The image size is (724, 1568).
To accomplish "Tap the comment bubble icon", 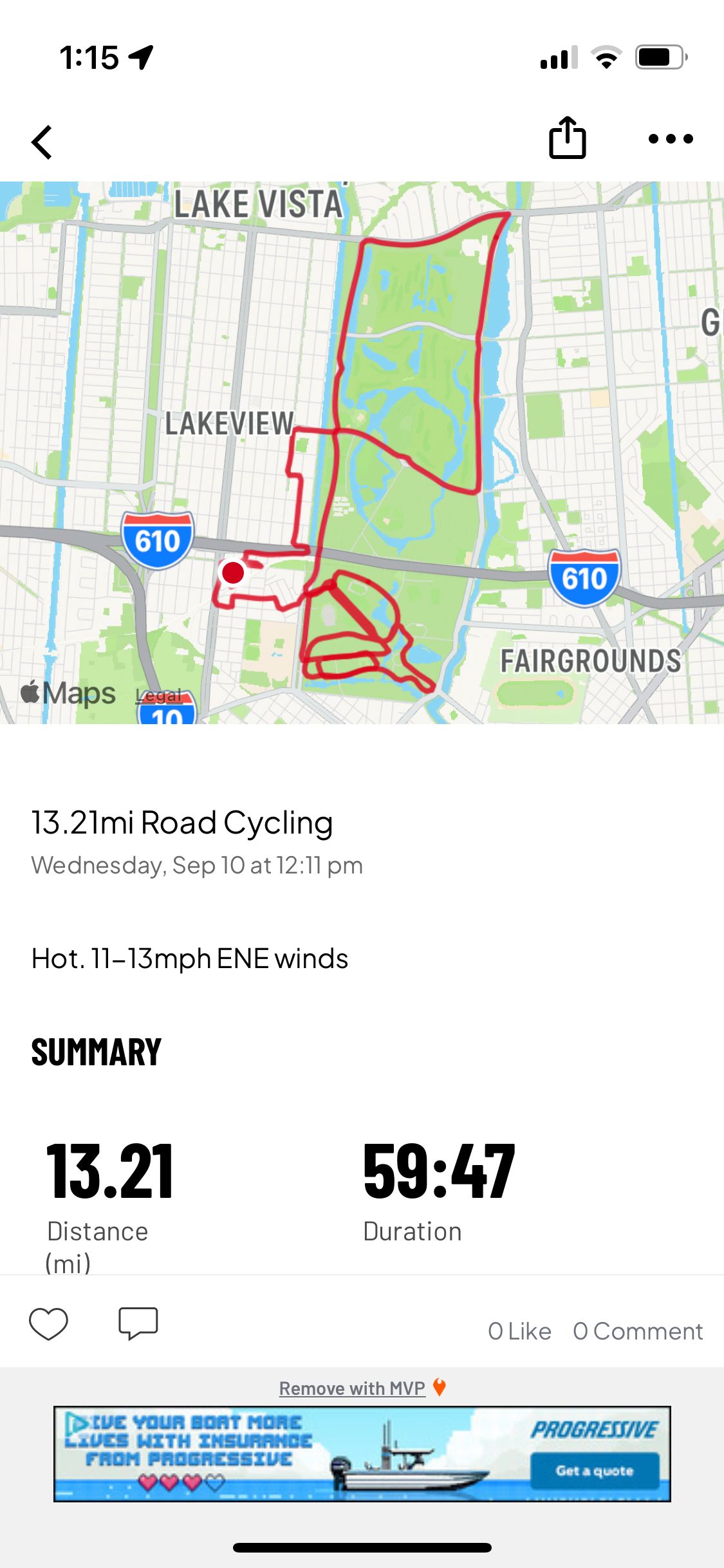I will tap(138, 1323).
